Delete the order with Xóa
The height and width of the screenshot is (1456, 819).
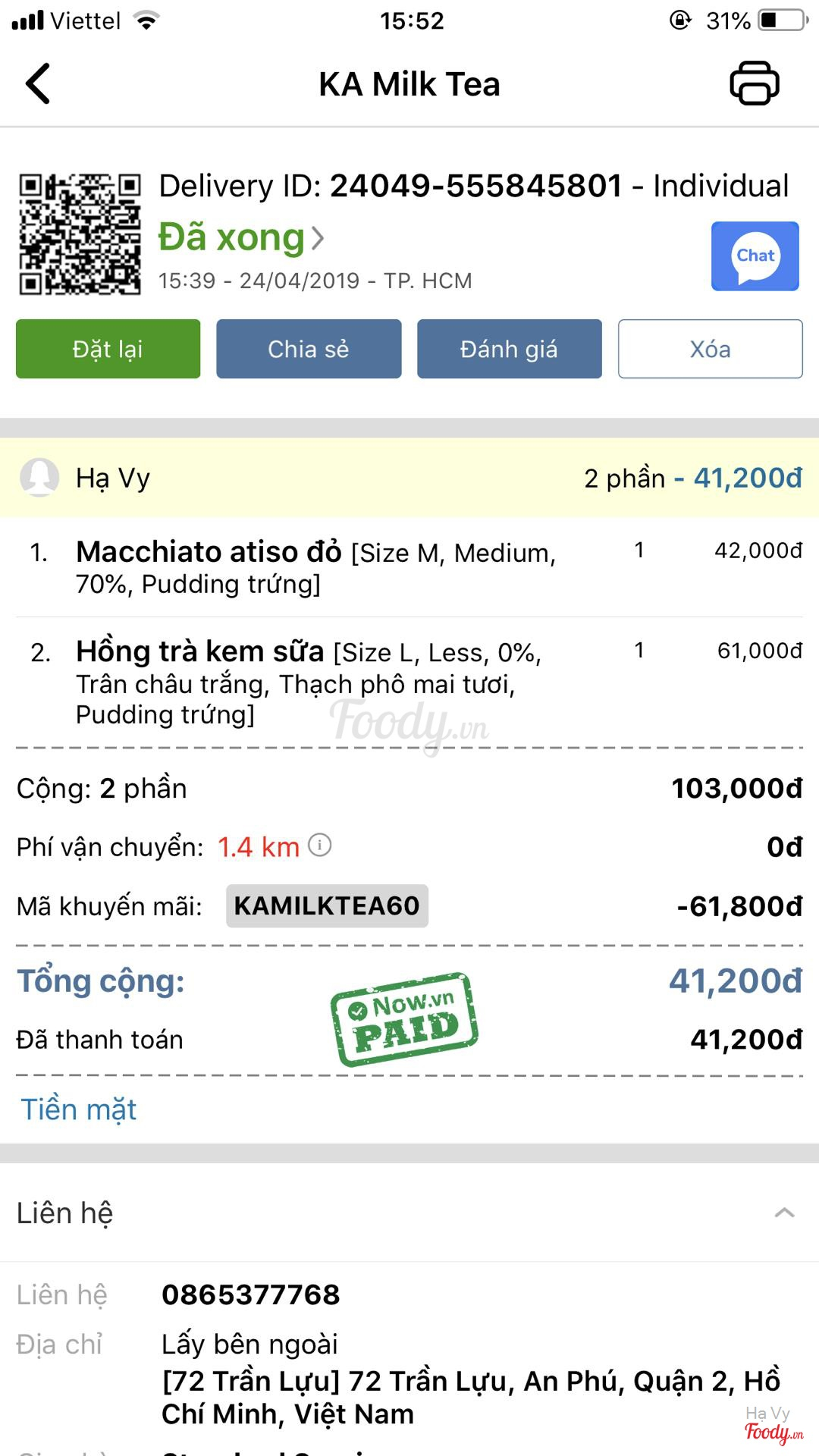pos(710,349)
